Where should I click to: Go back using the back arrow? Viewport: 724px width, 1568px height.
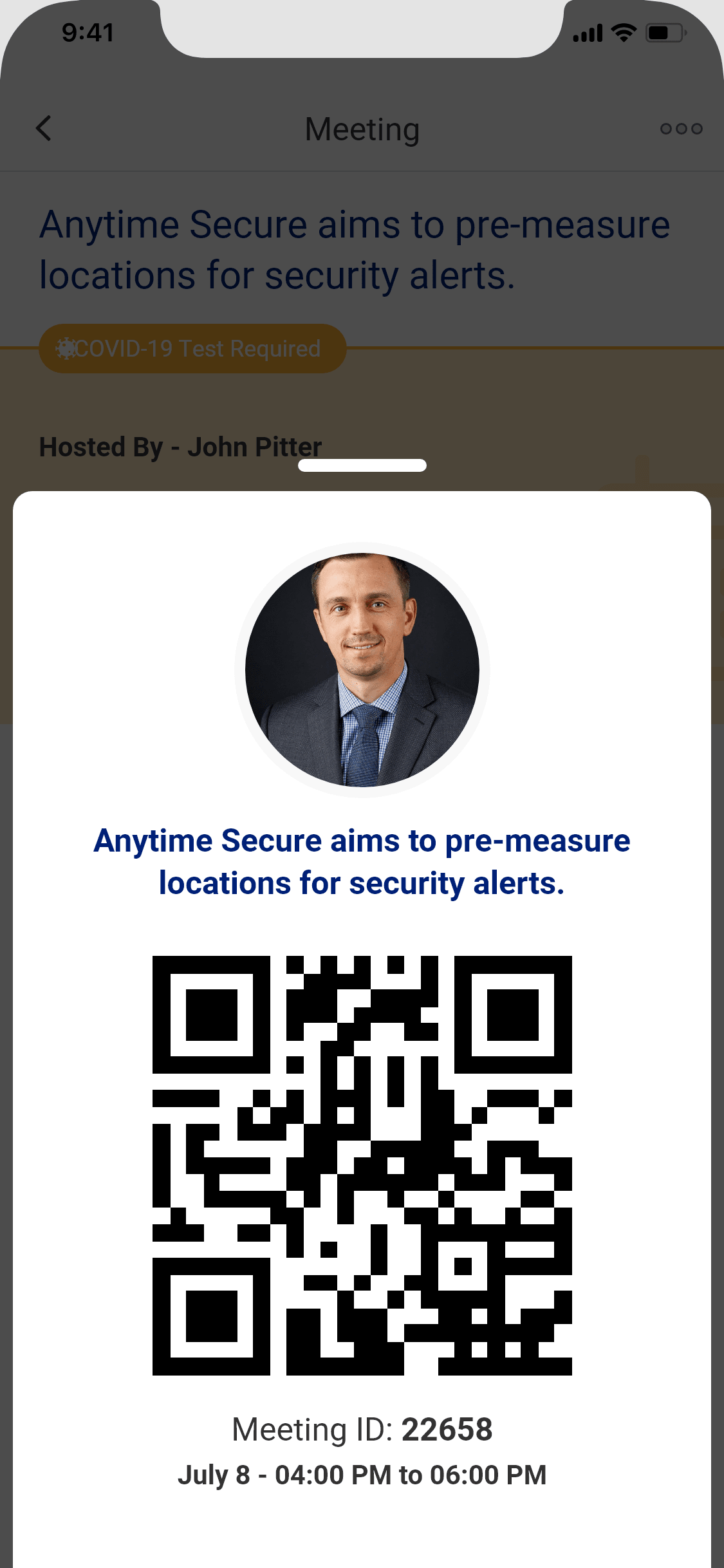point(44,129)
